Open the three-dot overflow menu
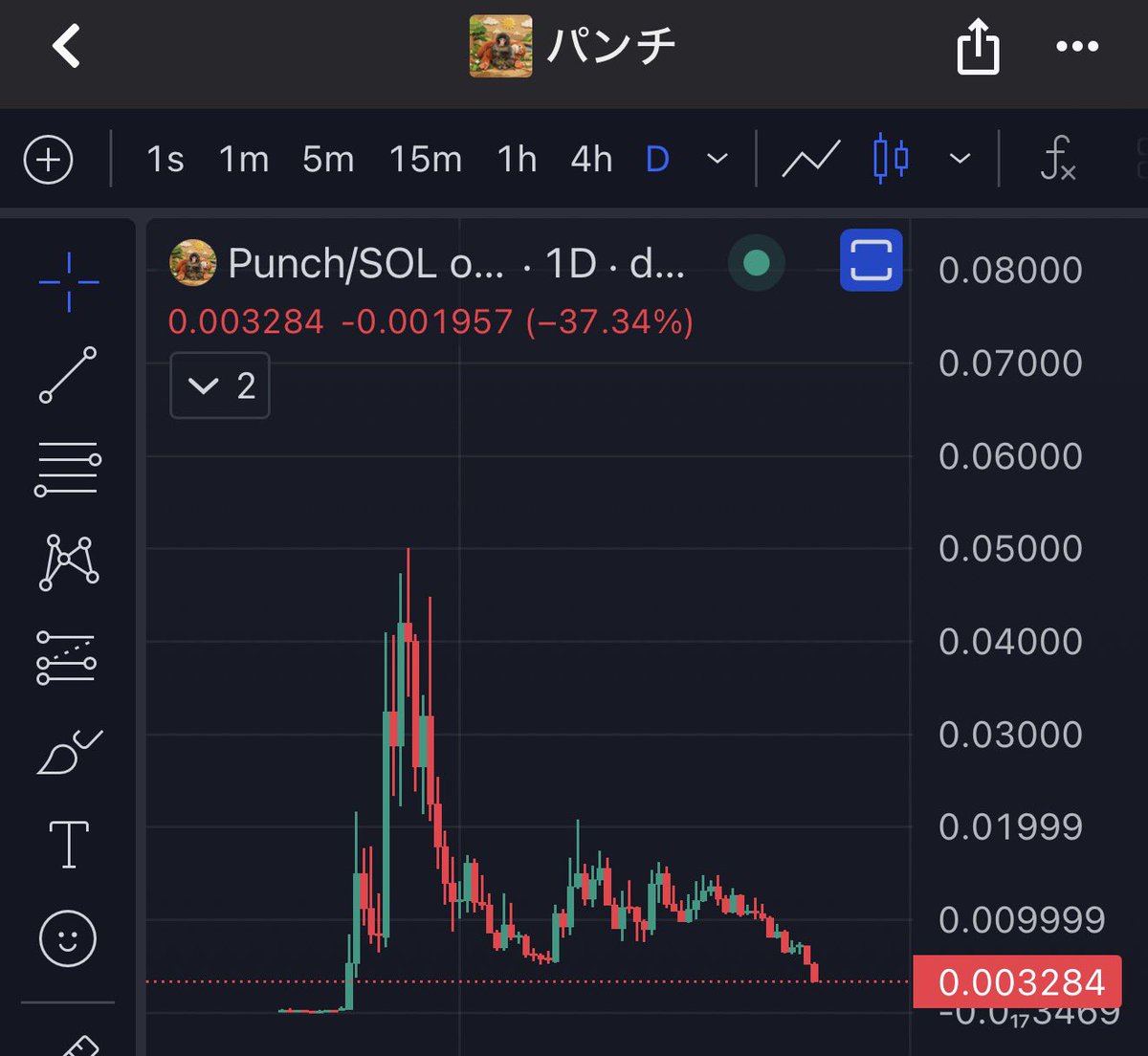Viewport: 1148px width, 1056px height. (1077, 46)
